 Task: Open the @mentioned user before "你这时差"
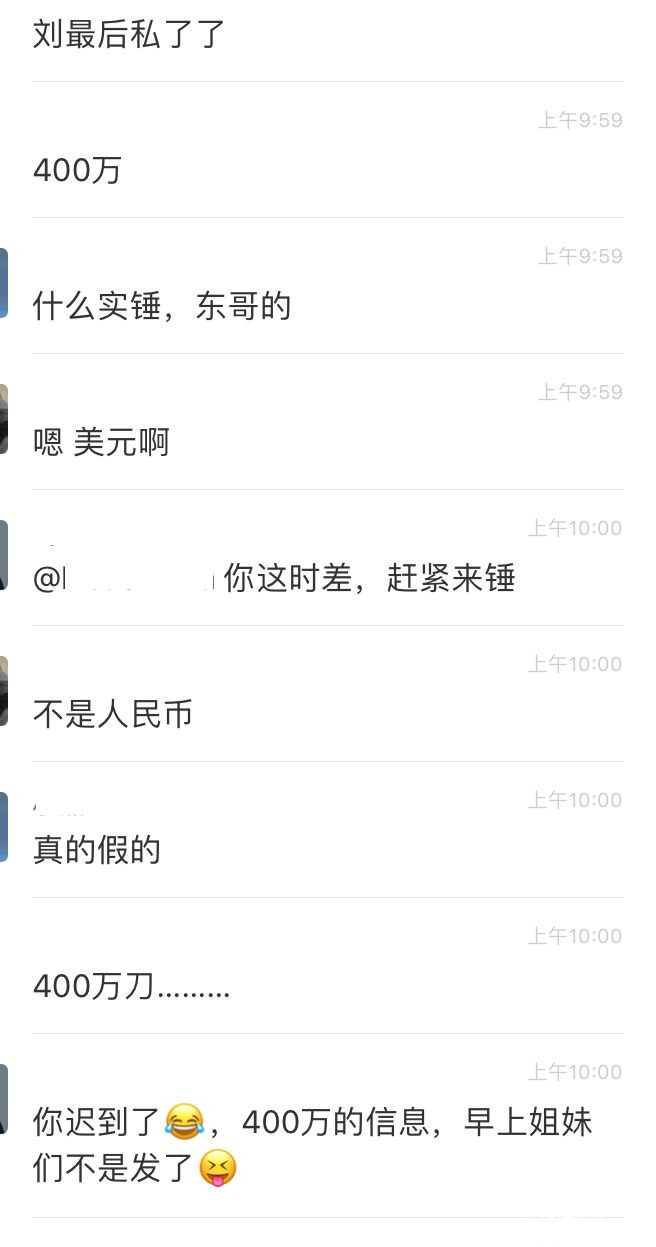tap(126, 579)
